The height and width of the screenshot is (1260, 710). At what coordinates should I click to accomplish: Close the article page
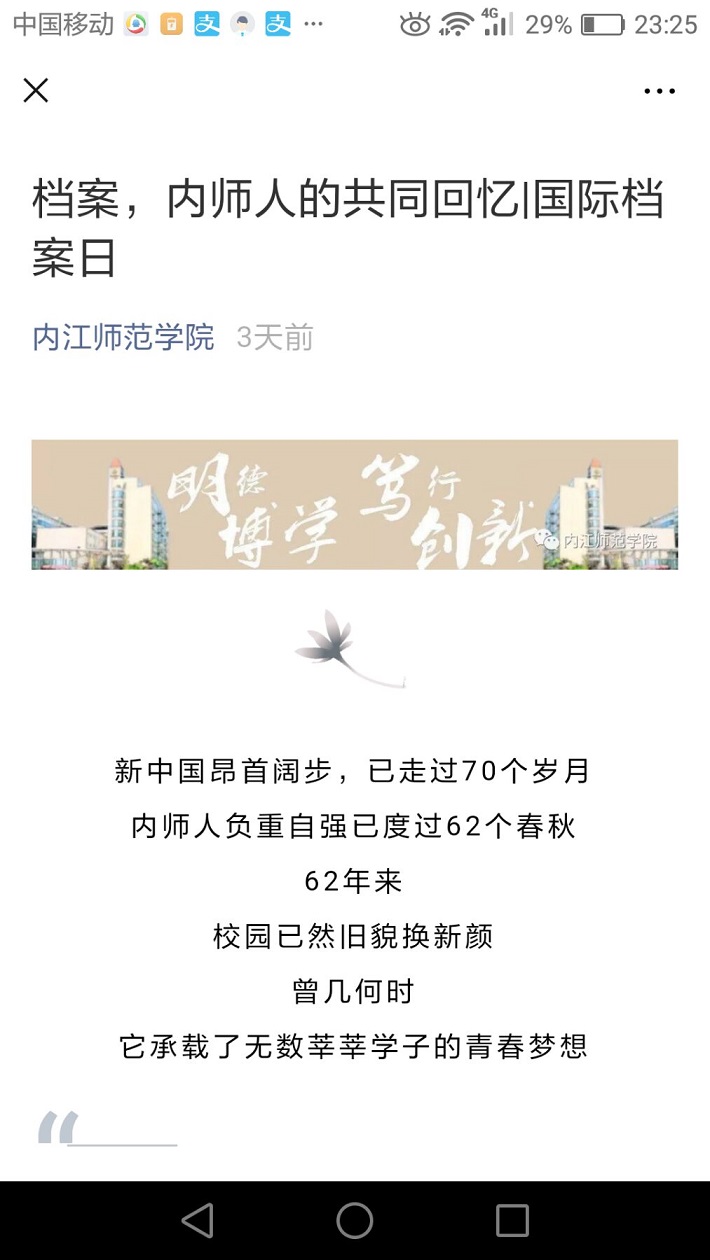point(36,91)
